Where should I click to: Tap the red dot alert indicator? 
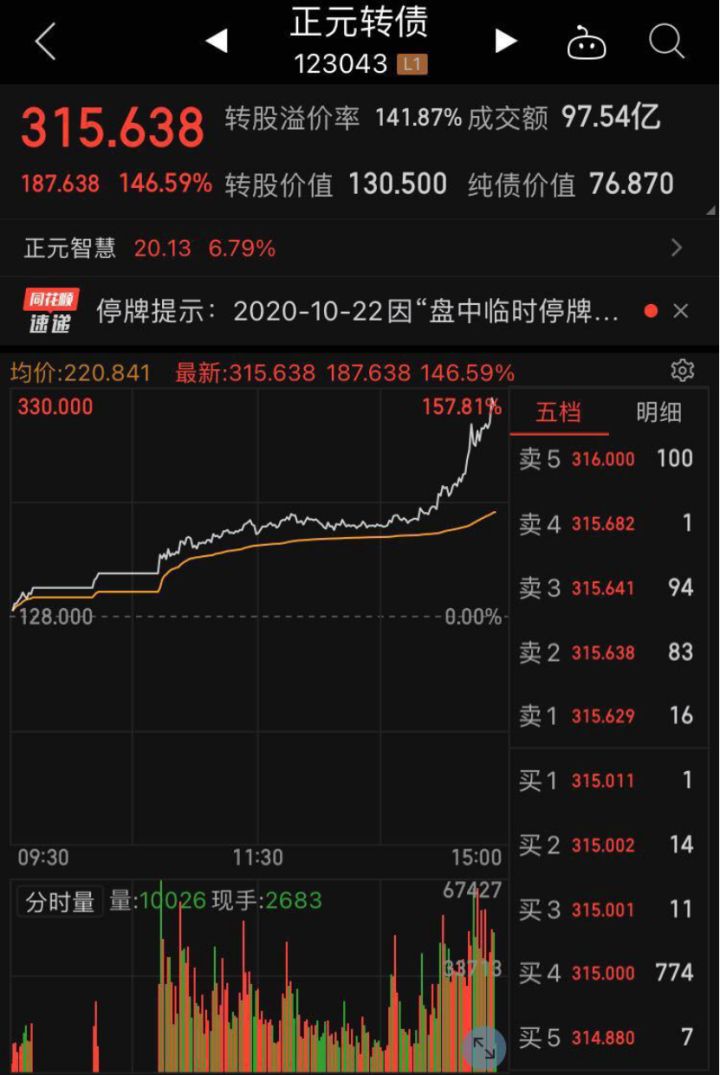pyautogui.click(x=652, y=311)
